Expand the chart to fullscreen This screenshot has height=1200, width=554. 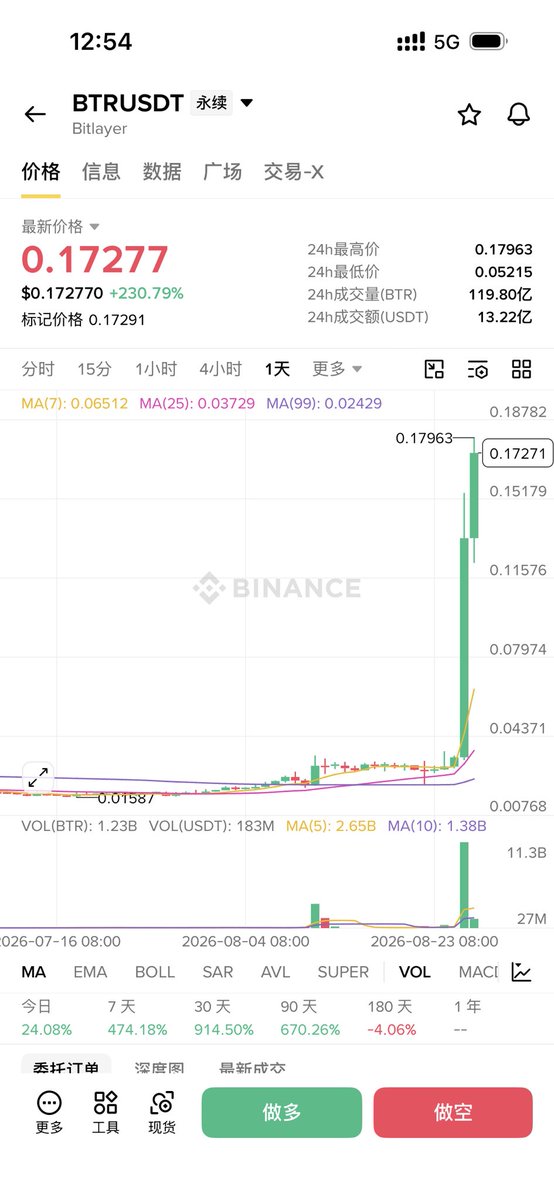[x=38, y=777]
